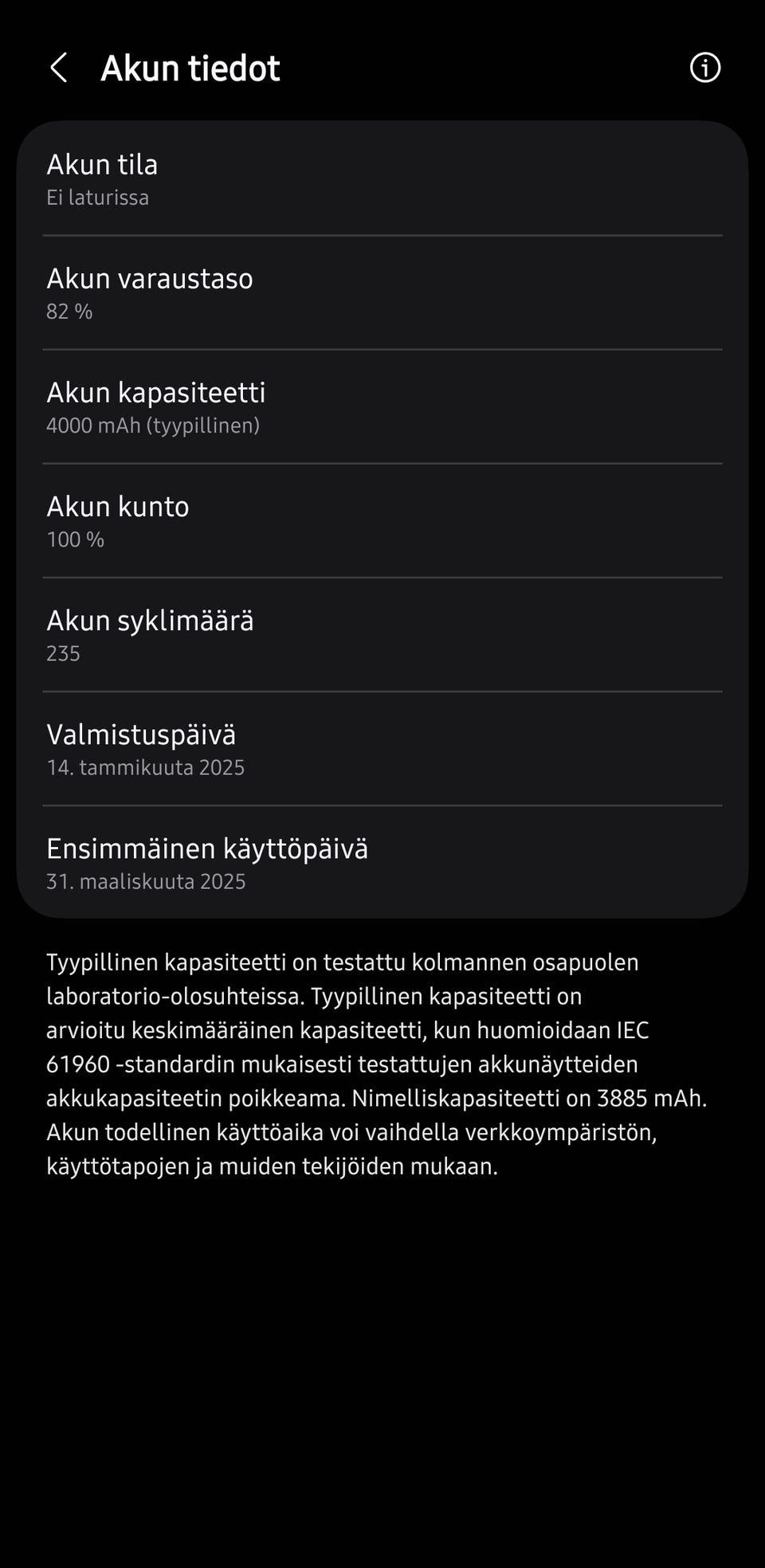Tap the Akun varaustaso entry
Screen dimensions: 765x1568
(382, 293)
